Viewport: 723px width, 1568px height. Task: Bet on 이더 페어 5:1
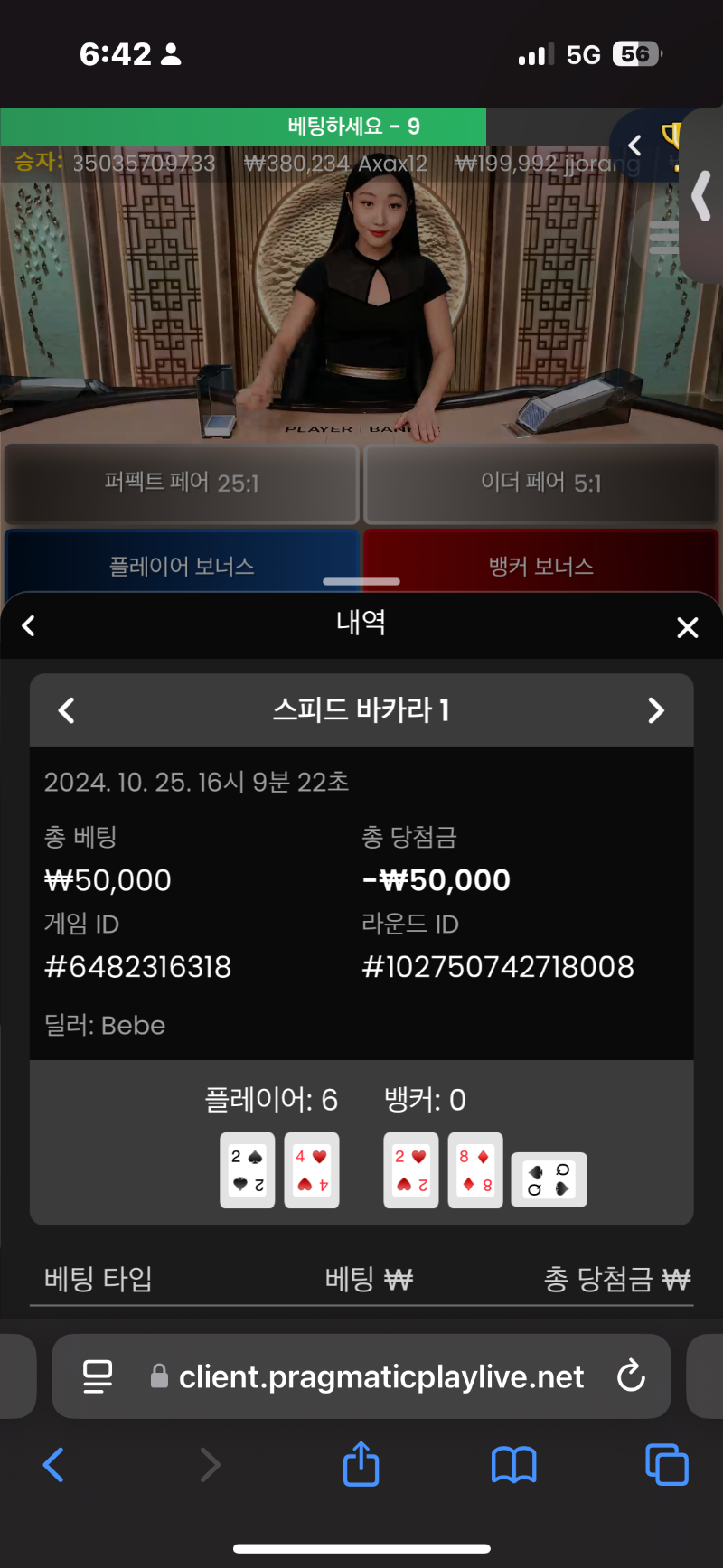[x=540, y=484]
